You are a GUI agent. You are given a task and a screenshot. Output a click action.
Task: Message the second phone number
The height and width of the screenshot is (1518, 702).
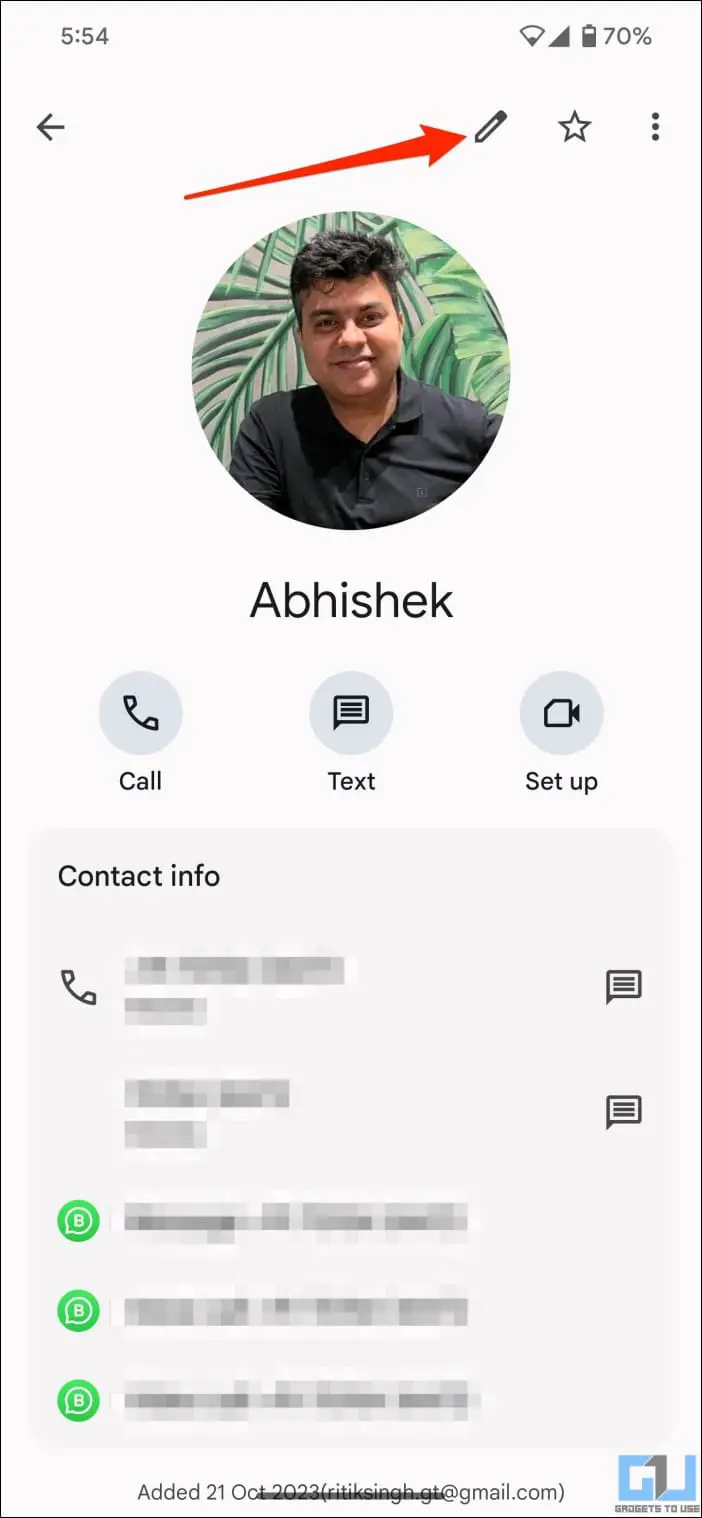pyautogui.click(x=623, y=1112)
